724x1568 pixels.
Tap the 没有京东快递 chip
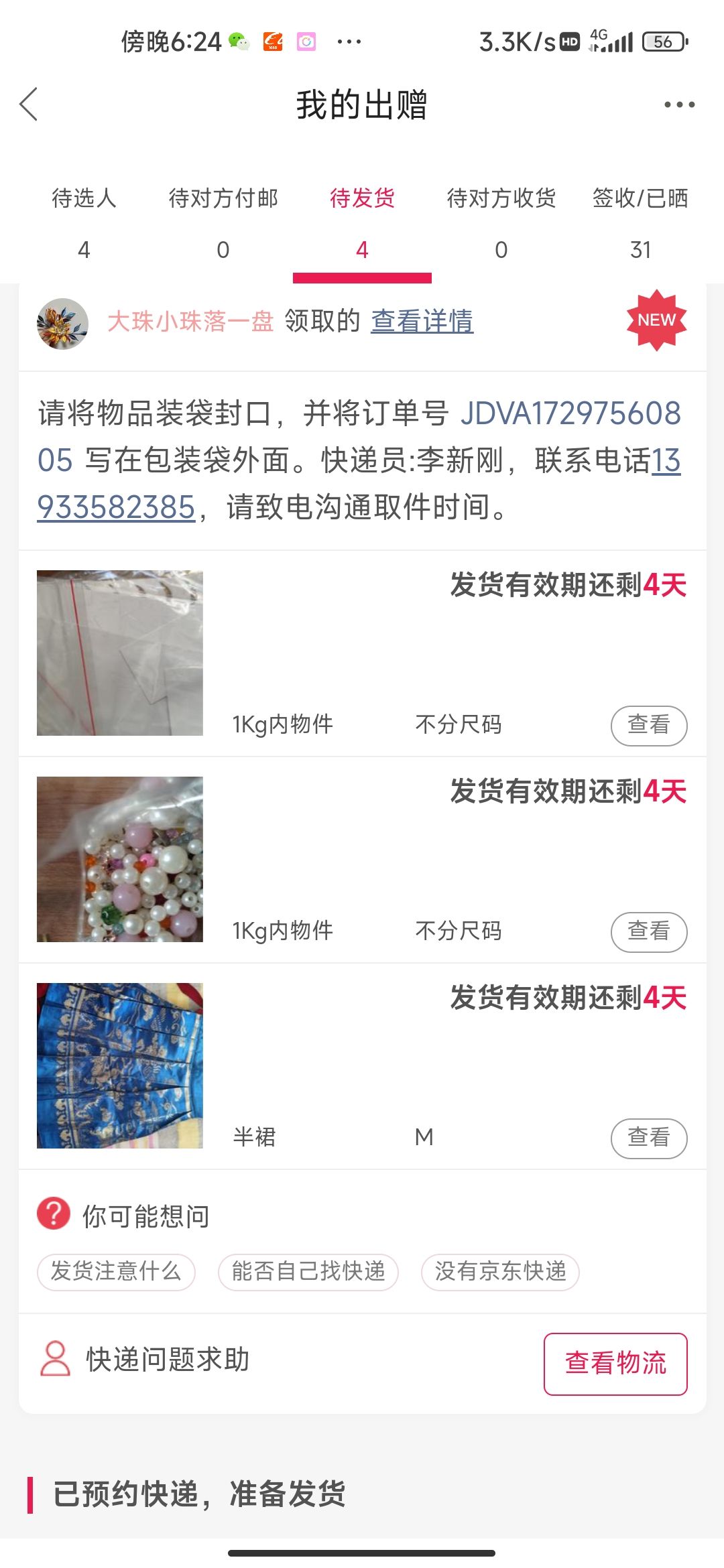(x=500, y=1271)
